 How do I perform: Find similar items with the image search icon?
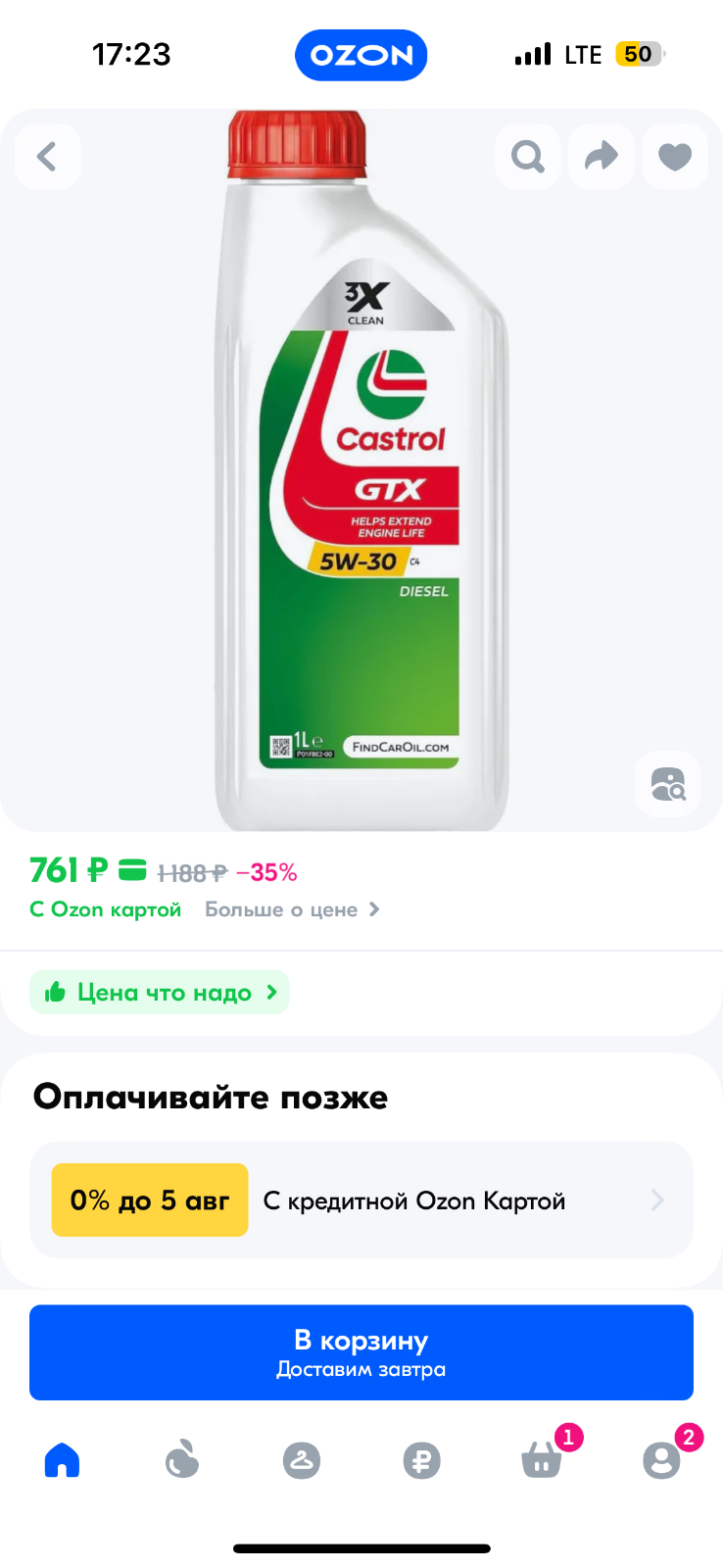[x=668, y=784]
